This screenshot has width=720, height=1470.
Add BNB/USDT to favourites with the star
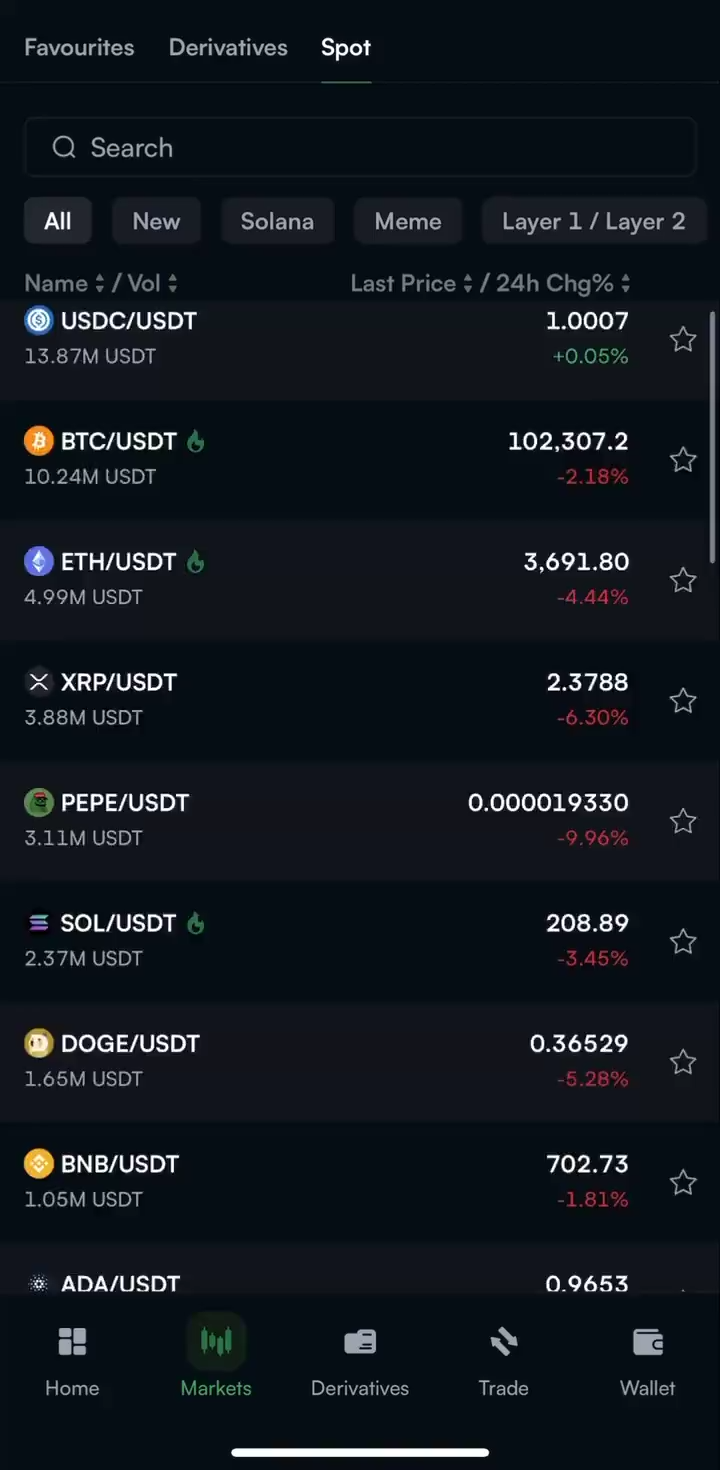[x=683, y=1182]
